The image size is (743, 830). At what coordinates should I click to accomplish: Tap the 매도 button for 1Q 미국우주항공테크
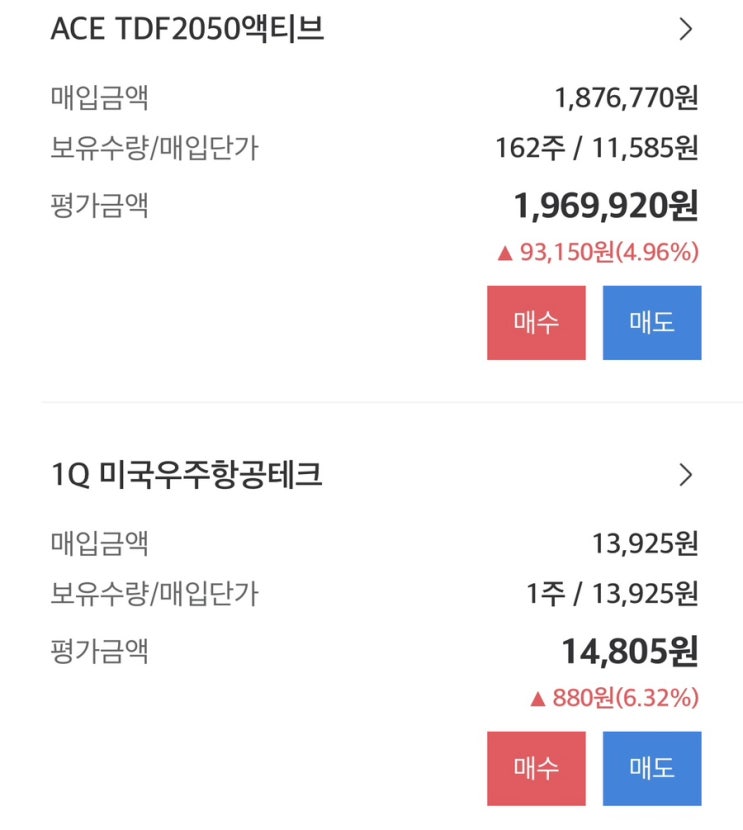651,766
